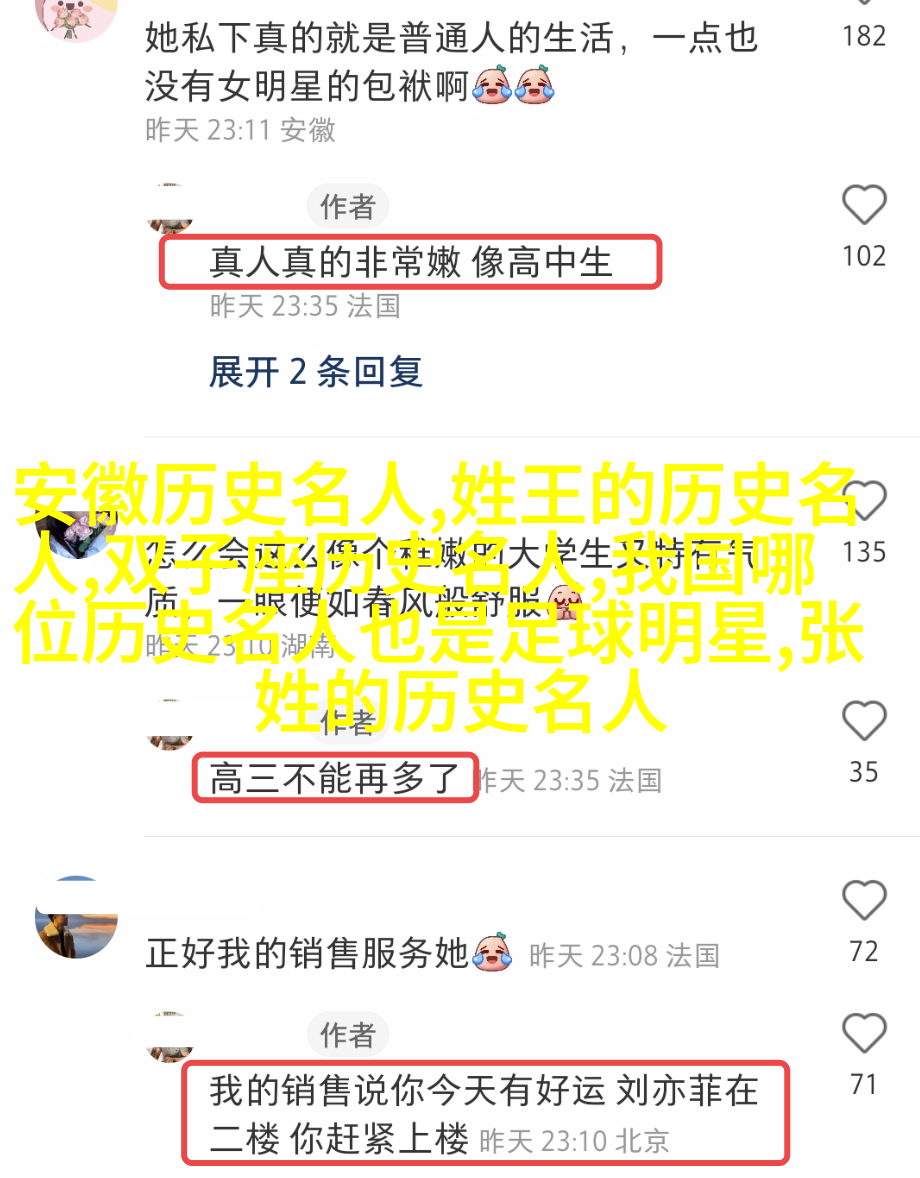Like the author reply mentioning 刘亦菲在二楼
The height and width of the screenshot is (1178, 920).
864,1034
